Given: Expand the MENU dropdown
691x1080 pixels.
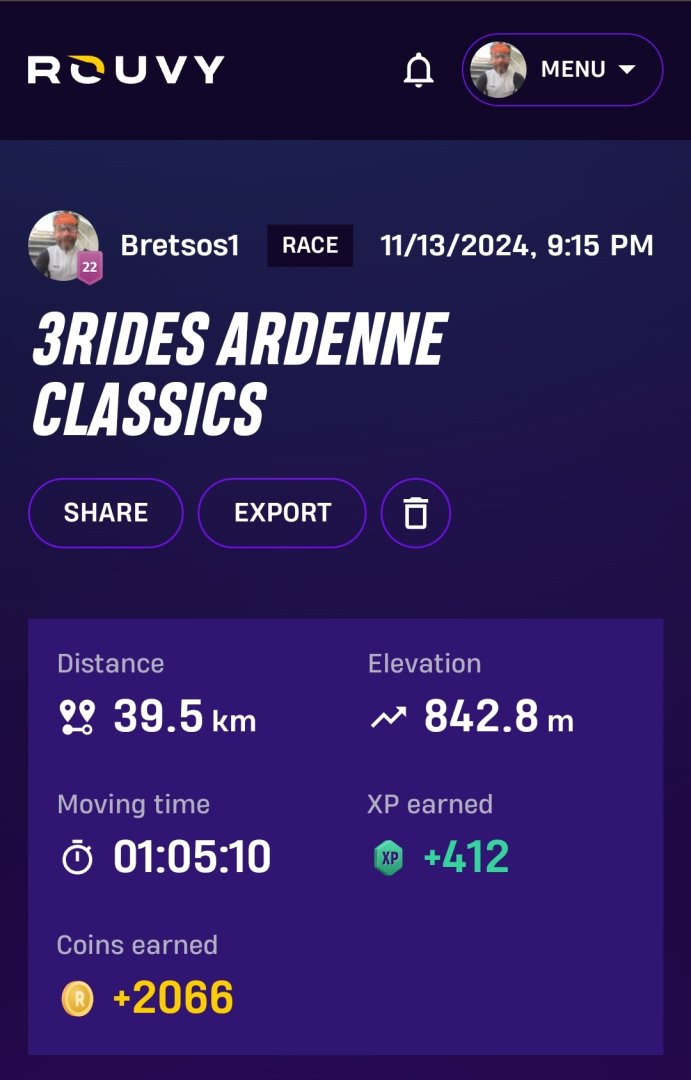Looking at the screenshot, I should pos(562,70).
